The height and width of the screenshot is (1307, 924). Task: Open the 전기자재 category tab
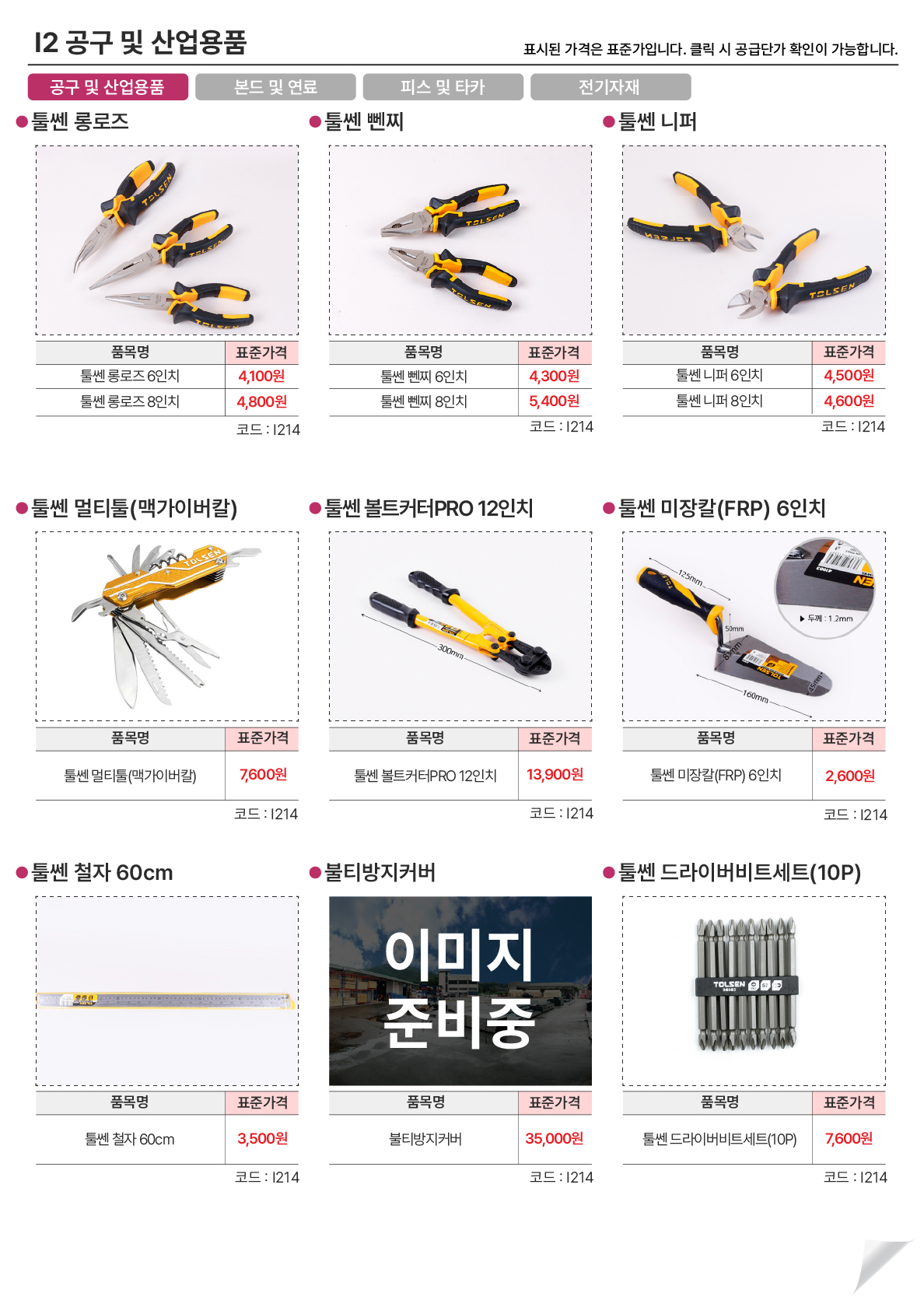[611, 88]
